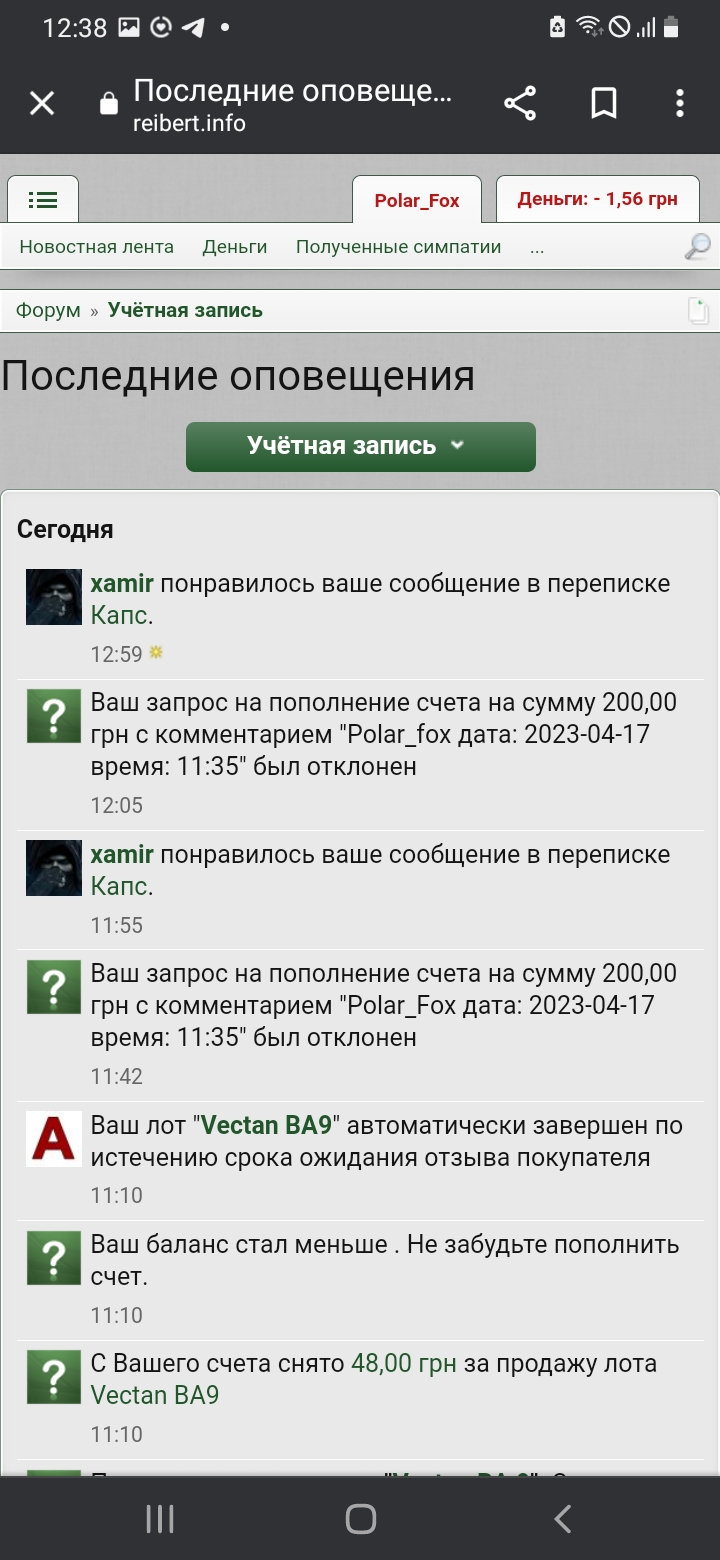Image resolution: width=720 pixels, height=1560 pixels.
Task: Open the Деньги balance tab
Action: click(598, 199)
